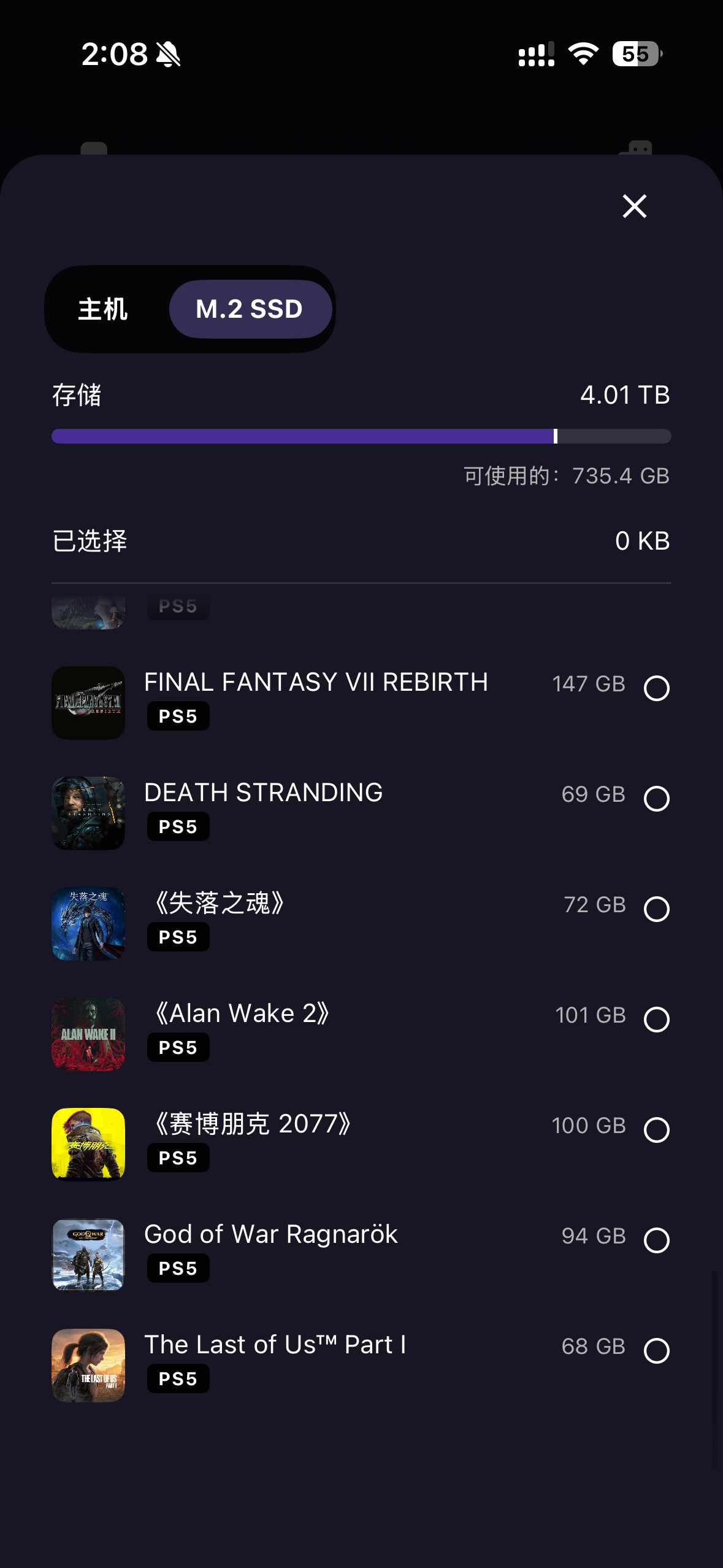Tick the circle for 《赛博朋克 2077》
The height and width of the screenshot is (1568, 723).
tap(656, 1130)
